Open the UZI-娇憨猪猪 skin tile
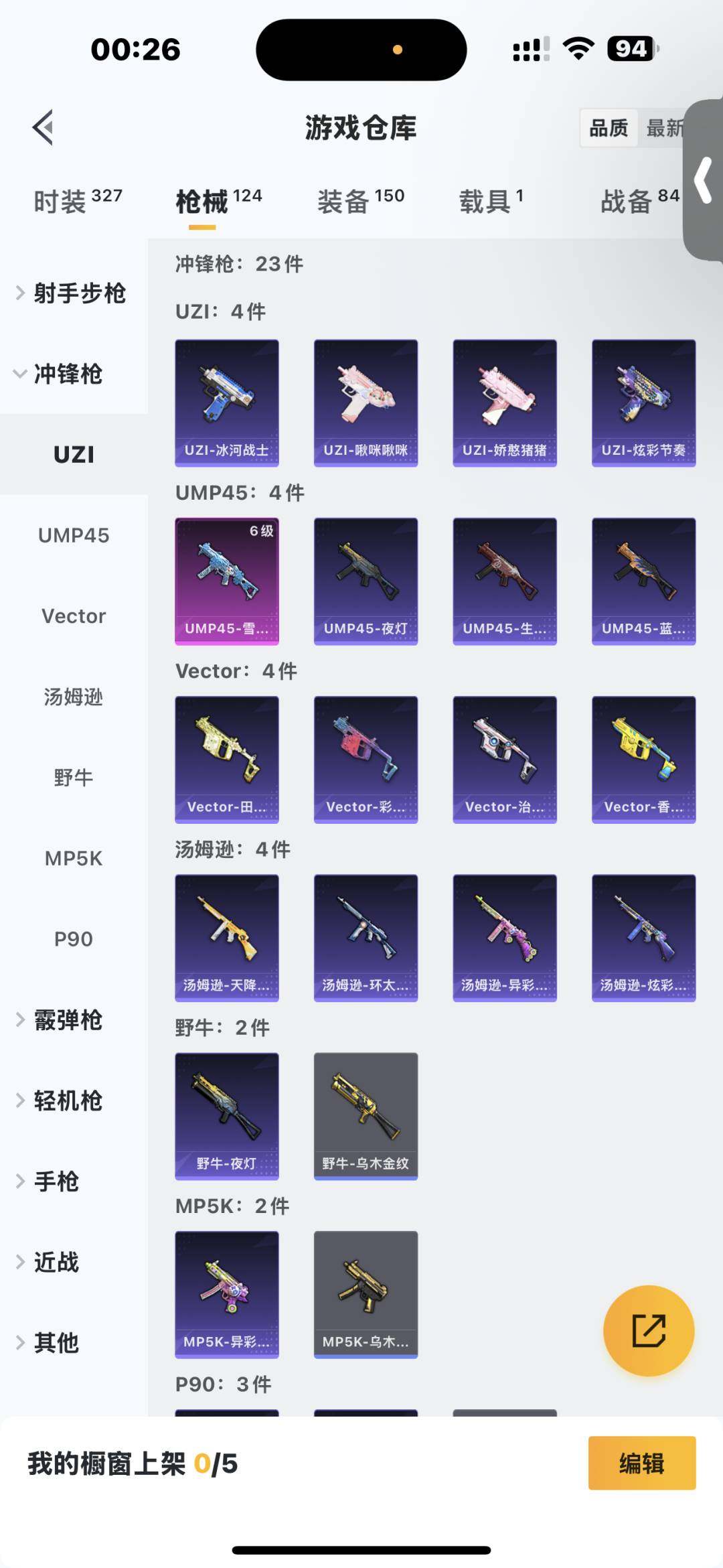 pyautogui.click(x=505, y=403)
